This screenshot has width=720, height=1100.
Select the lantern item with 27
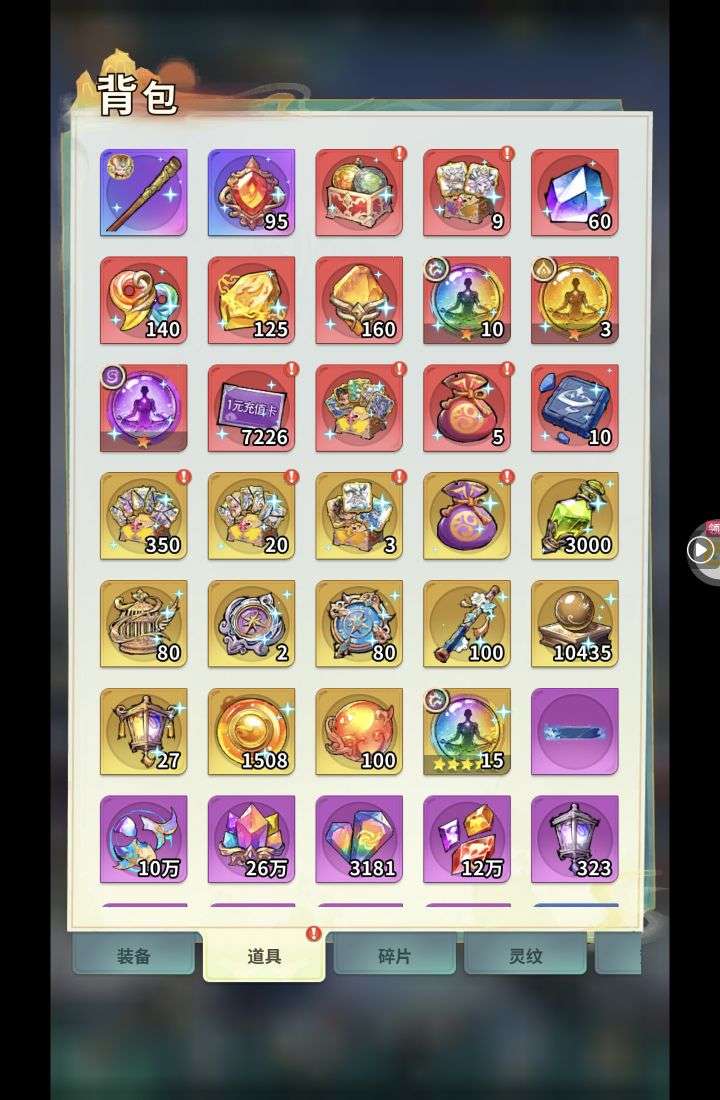[143, 731]
